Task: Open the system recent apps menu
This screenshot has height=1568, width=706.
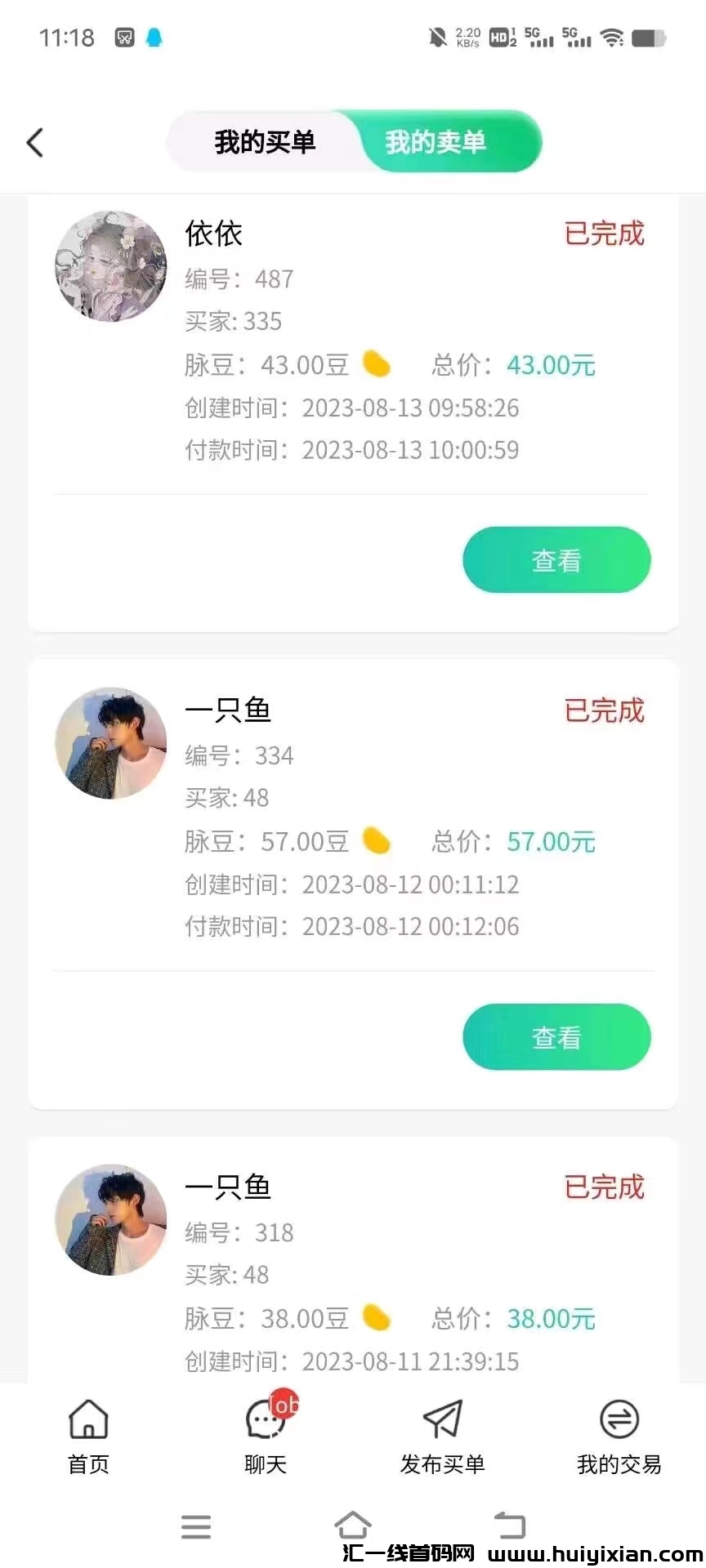Action: pyautogui.click(x=196, y=1526)
